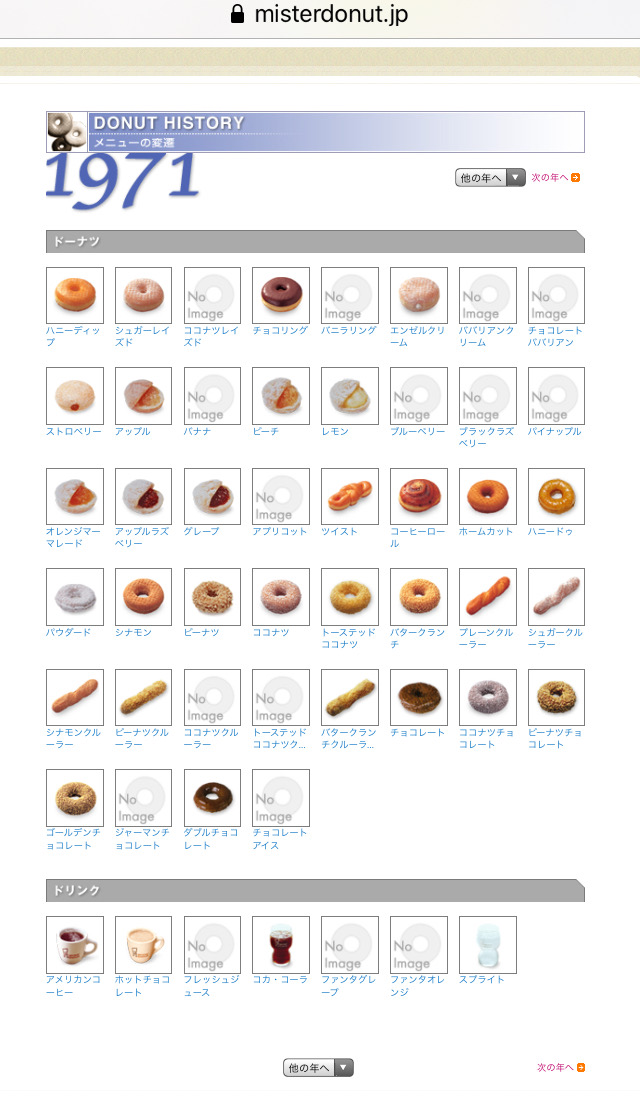Open the ストロベリー donut item
The height and width of the screenshot is (1096, 640).
click(75, 396)
